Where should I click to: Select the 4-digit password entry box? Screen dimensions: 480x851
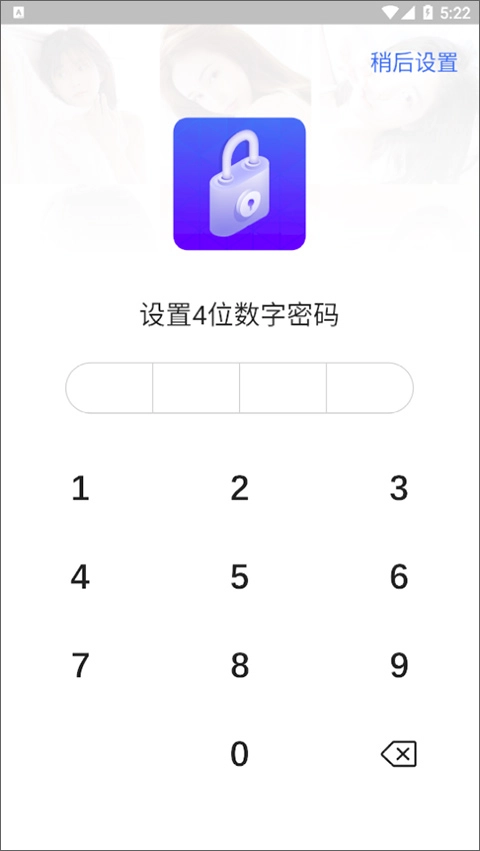(239, 388)
